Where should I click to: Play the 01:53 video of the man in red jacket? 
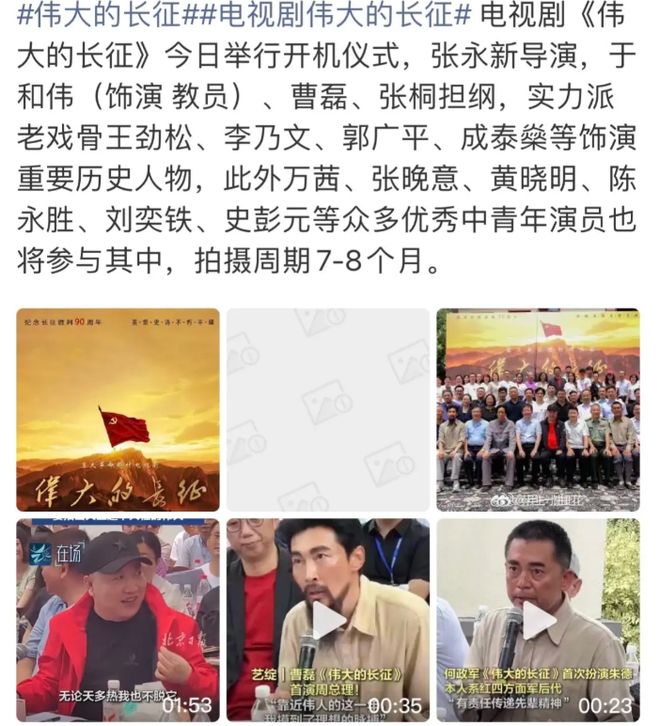[118, 618]
